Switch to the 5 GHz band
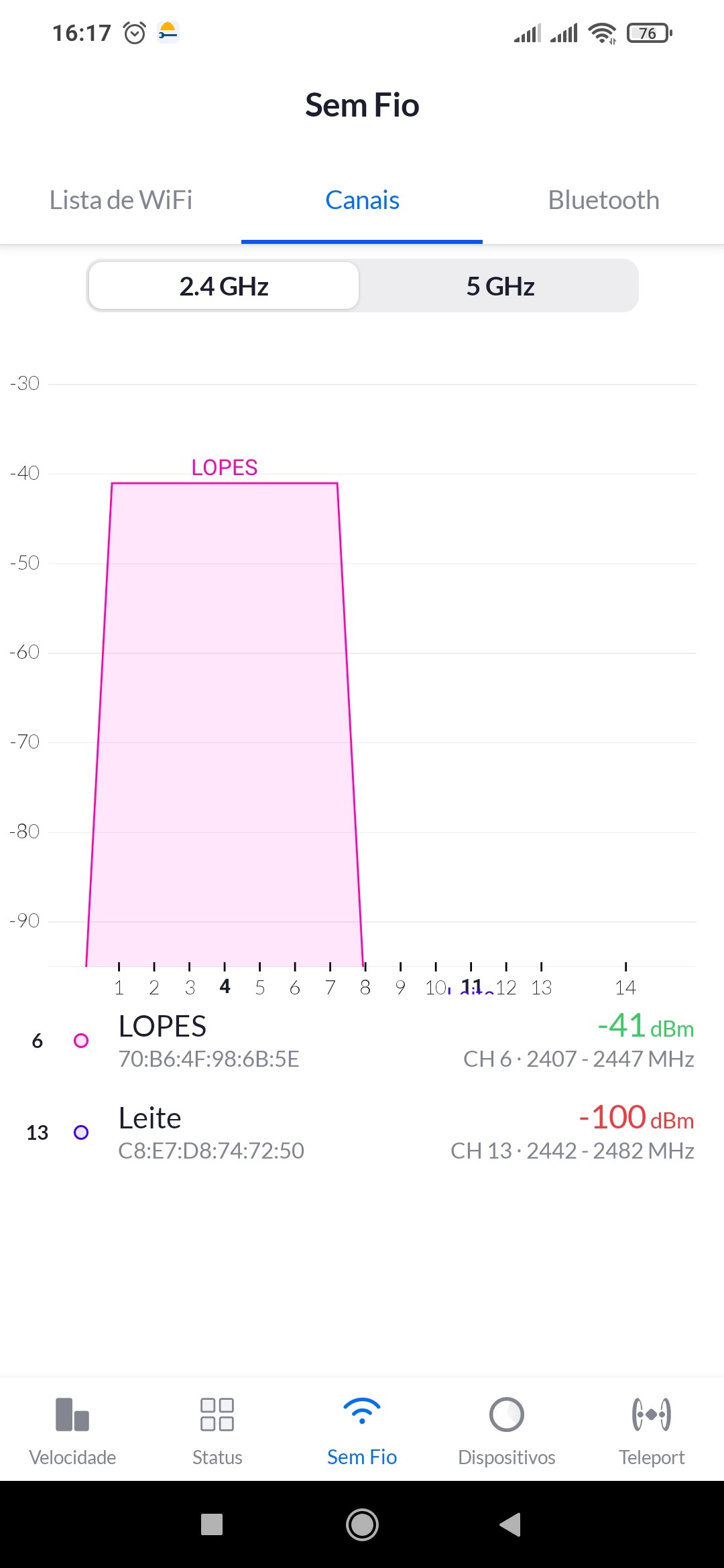This screenshot has height=1568, width=724. [x=500, y=286]
